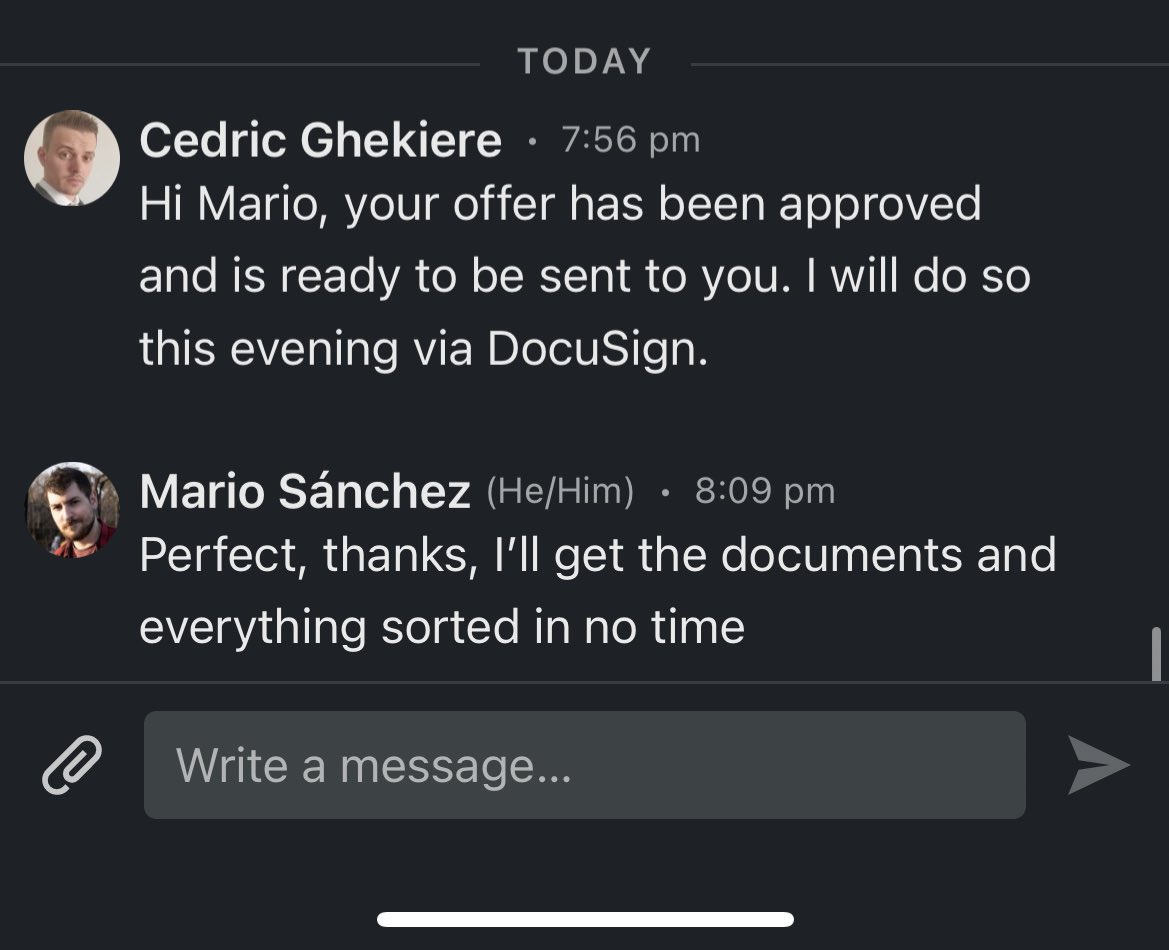View Mario Sánchez's profile photo

pyautogui.click(x=71, y=509)
